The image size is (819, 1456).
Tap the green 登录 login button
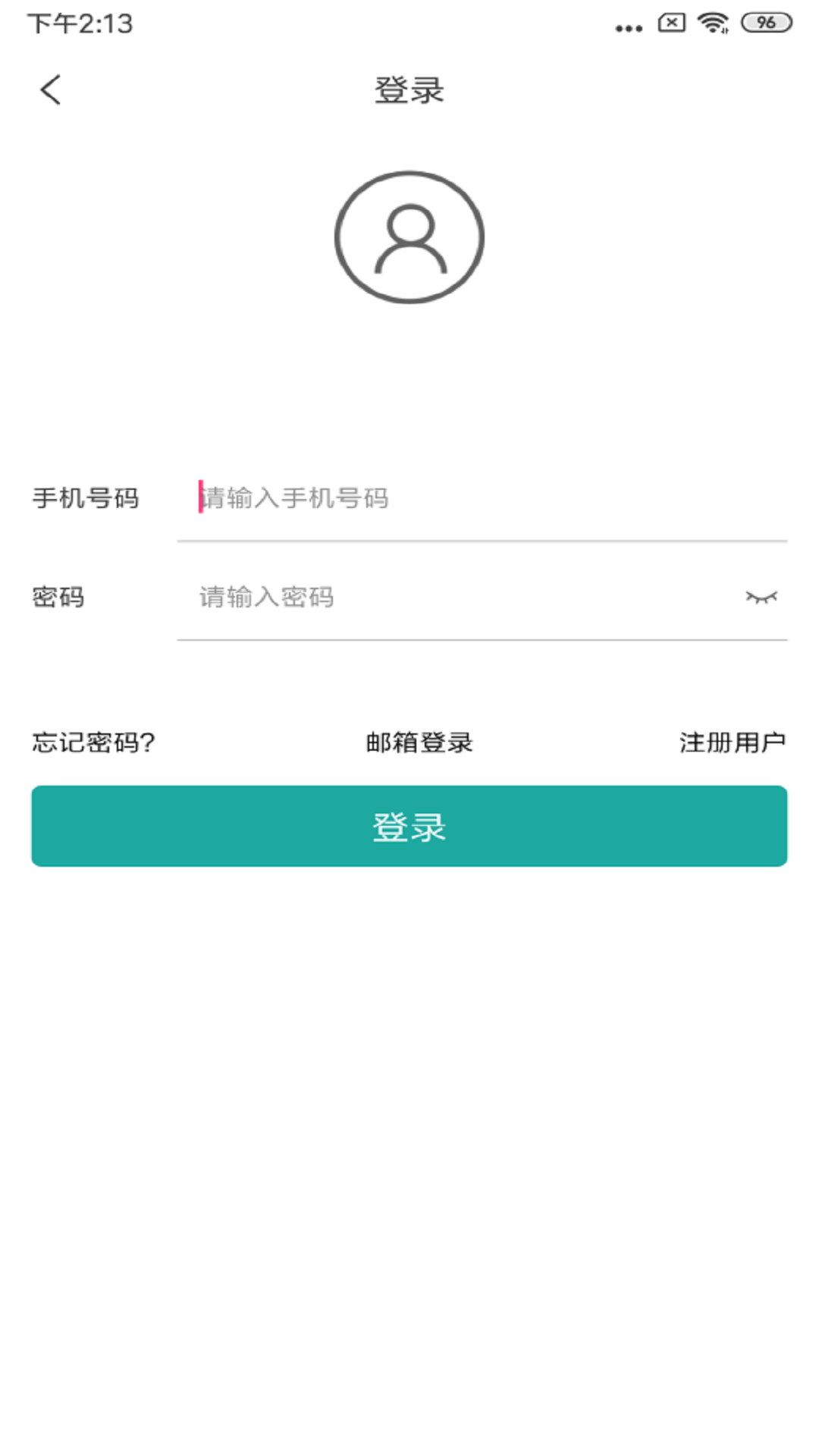click(x=409, y=826)
